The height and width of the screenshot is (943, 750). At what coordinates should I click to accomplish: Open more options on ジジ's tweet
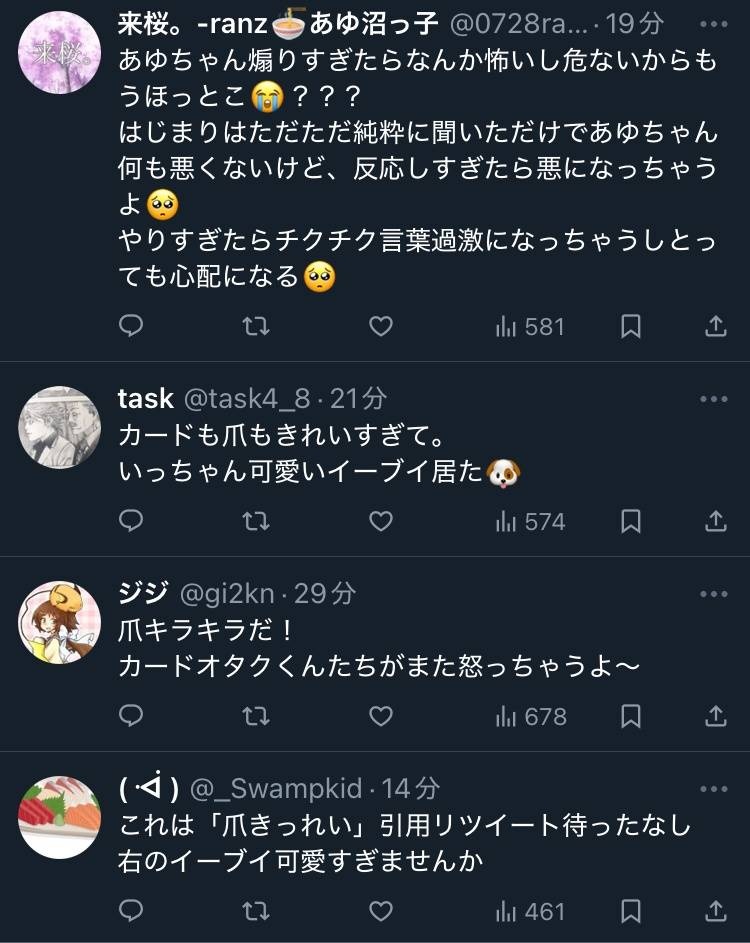[x=714, y=594]
